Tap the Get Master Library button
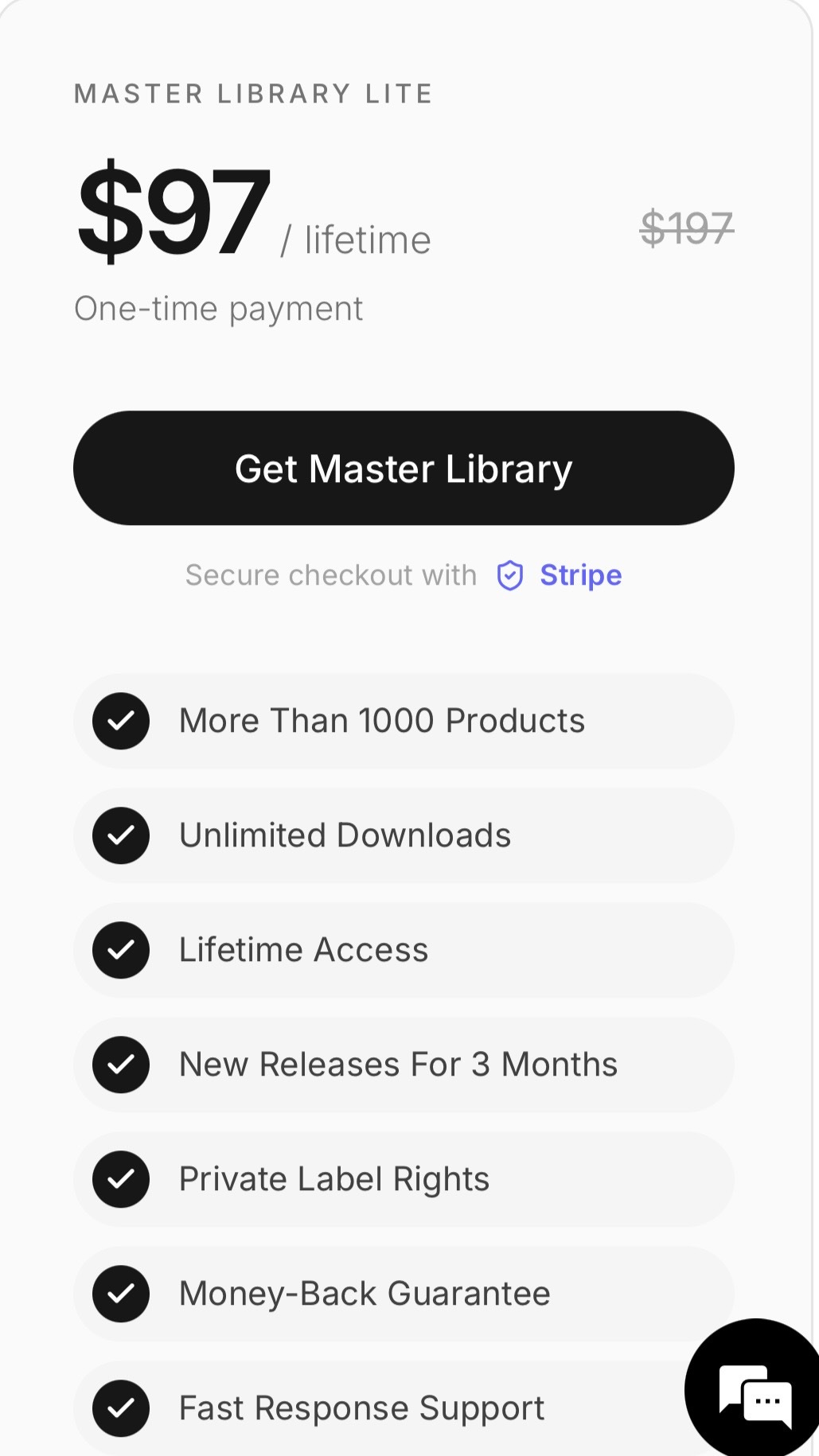This screenshot has height=1456, width=819. [x=404, y=468]
